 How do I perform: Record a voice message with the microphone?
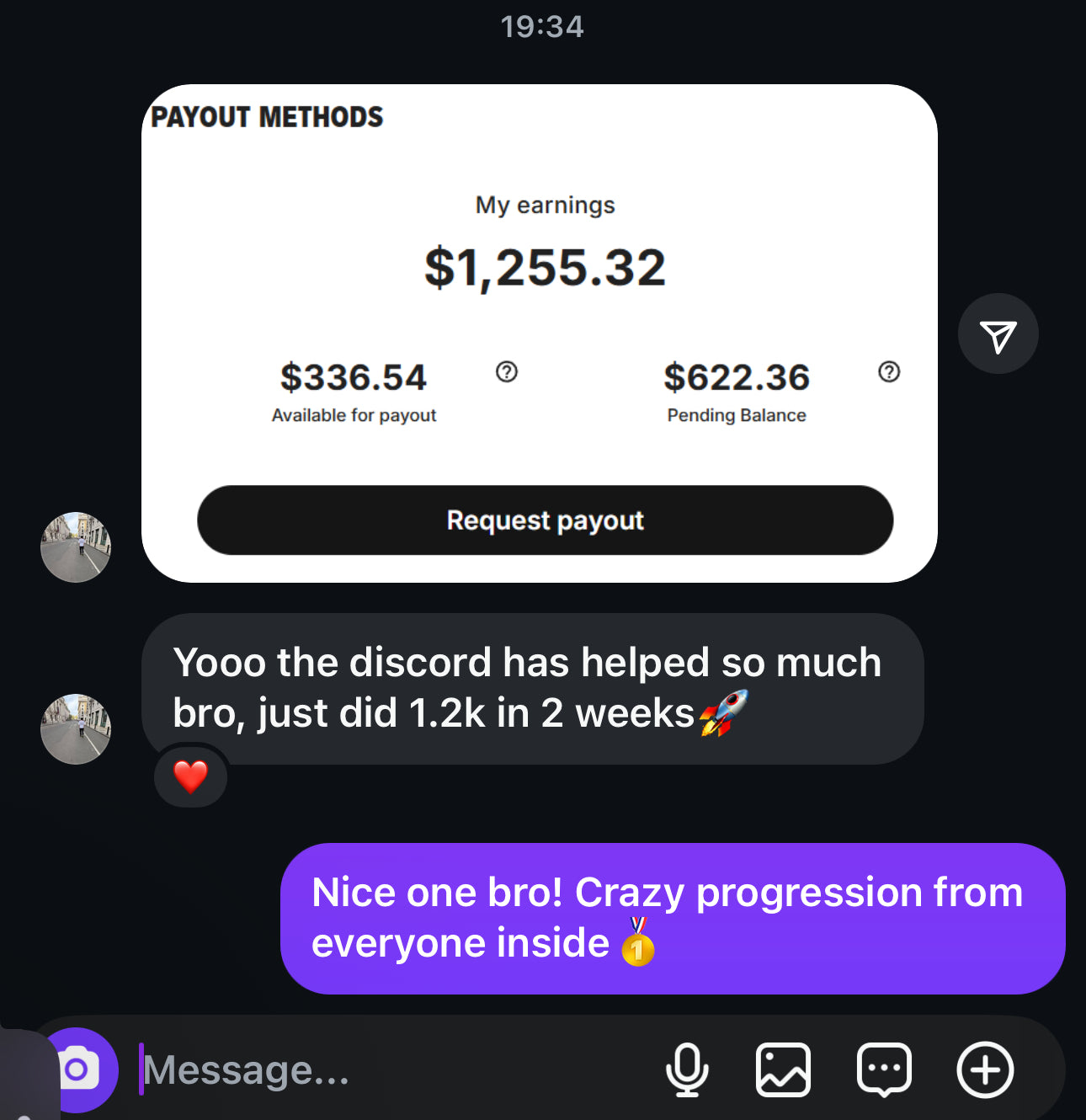coord(687,1069)
